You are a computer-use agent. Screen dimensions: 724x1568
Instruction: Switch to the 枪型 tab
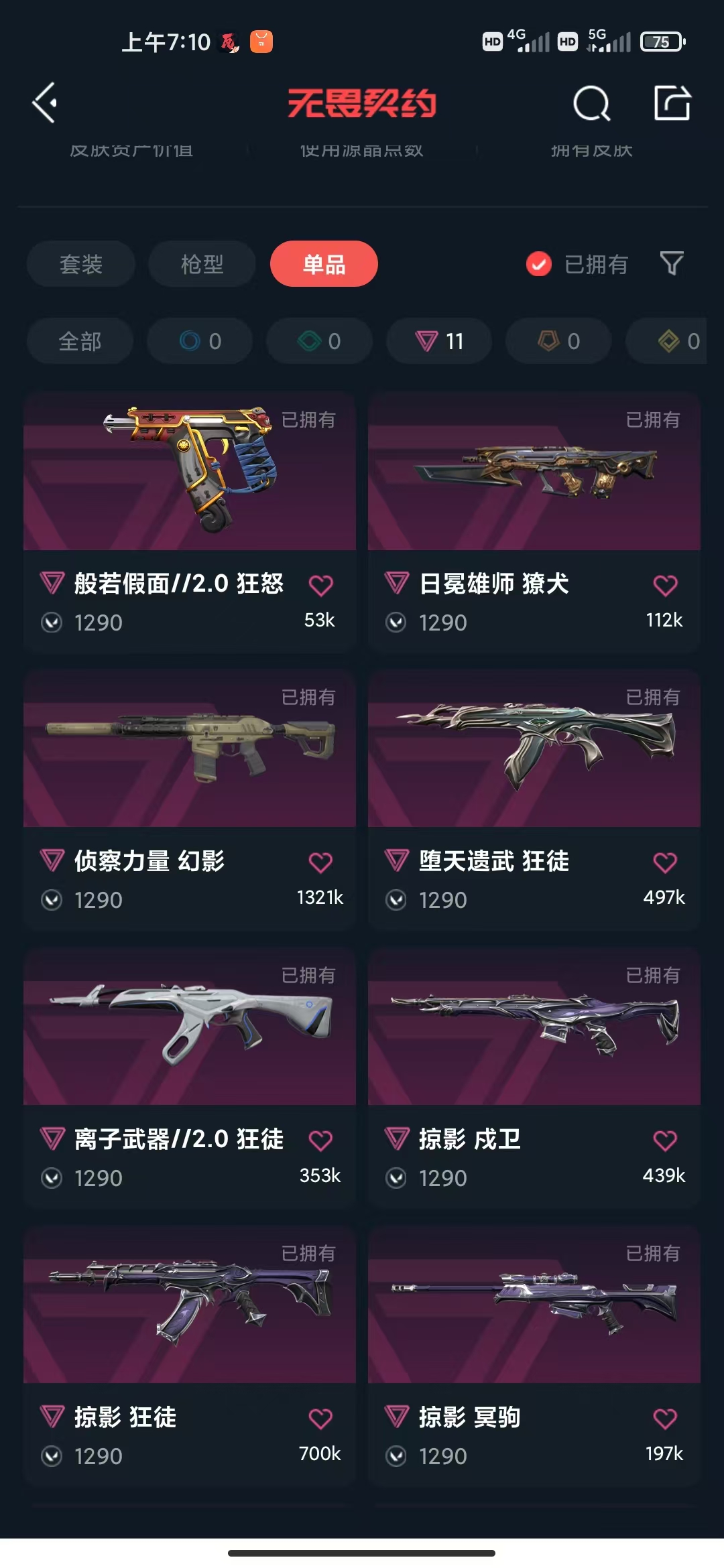click(x=202, y=264)
